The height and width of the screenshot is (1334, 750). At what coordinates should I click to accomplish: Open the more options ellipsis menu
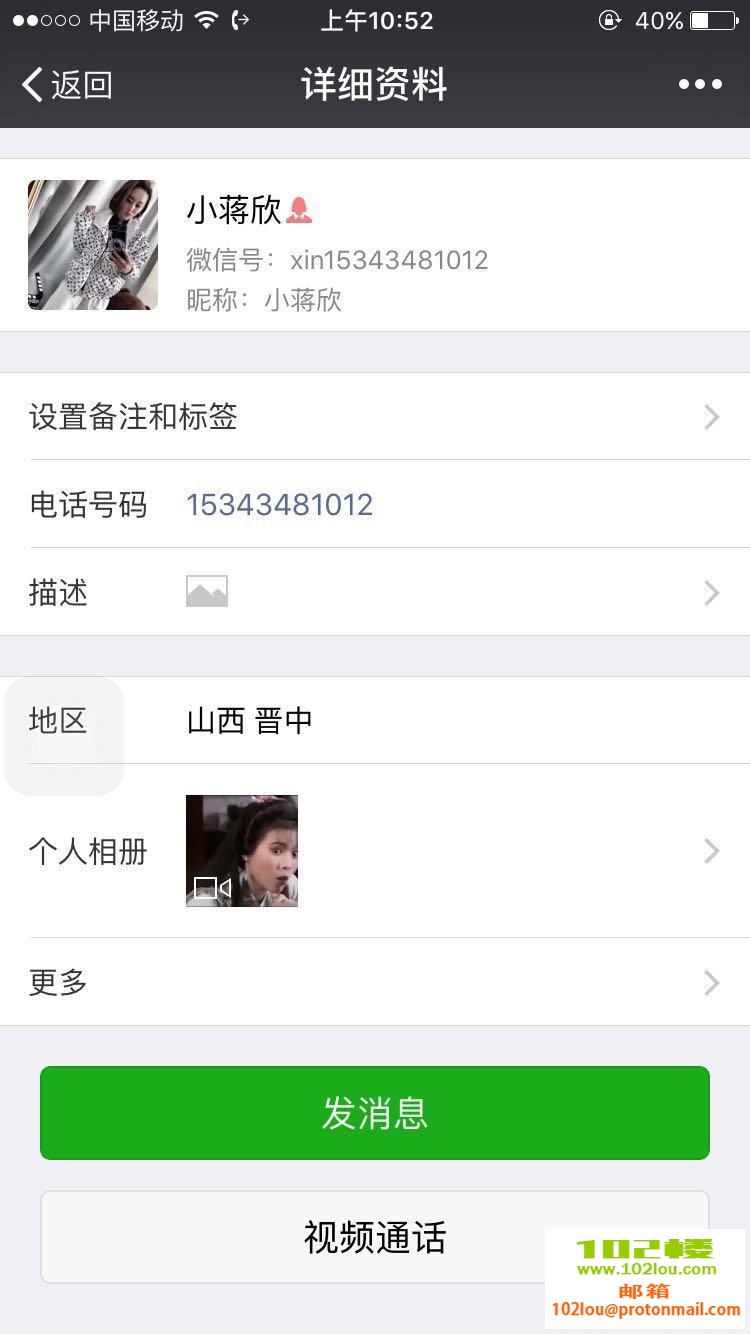[700, 84]
